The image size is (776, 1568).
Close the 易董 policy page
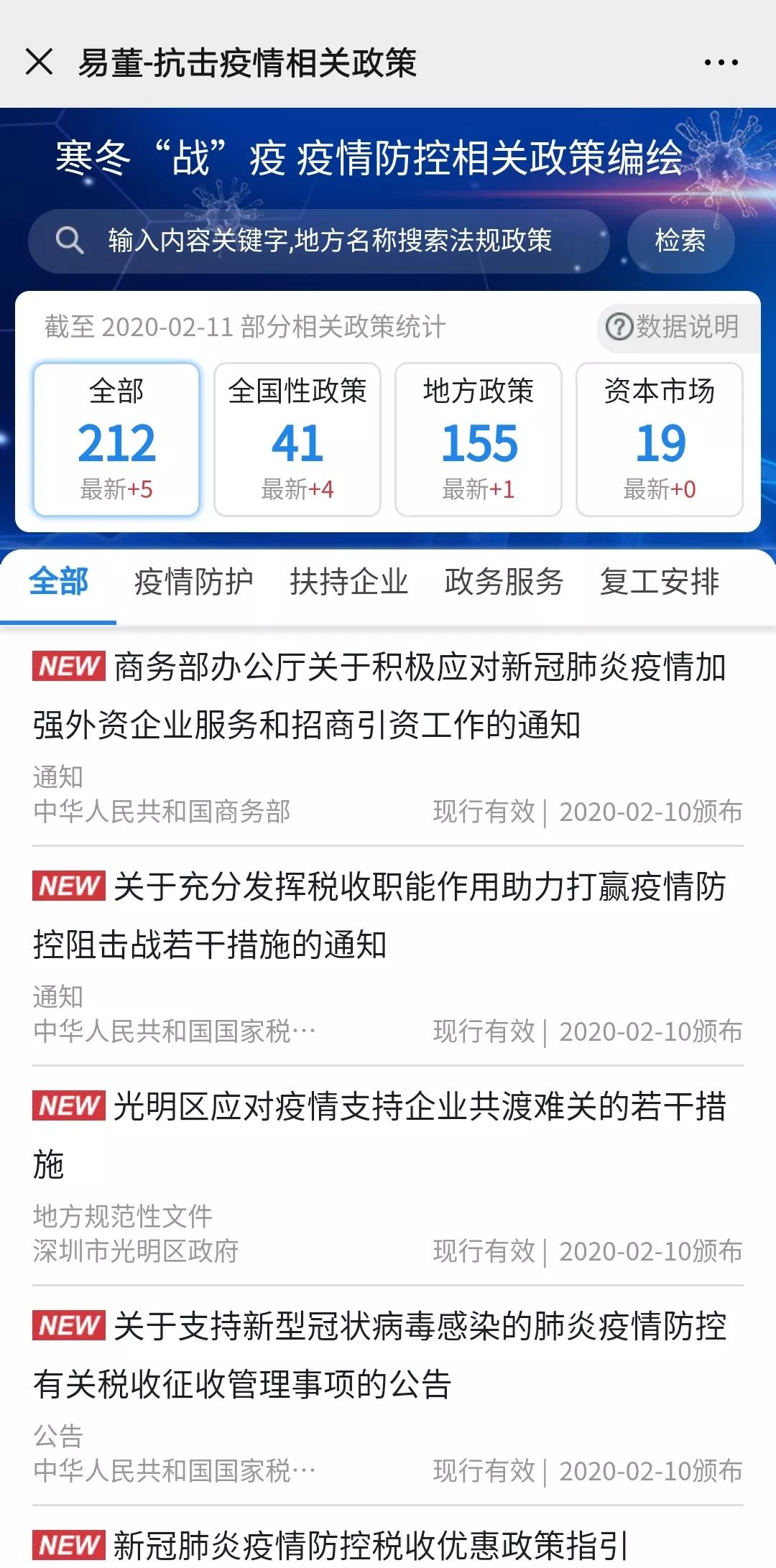(x=40, y=62)
